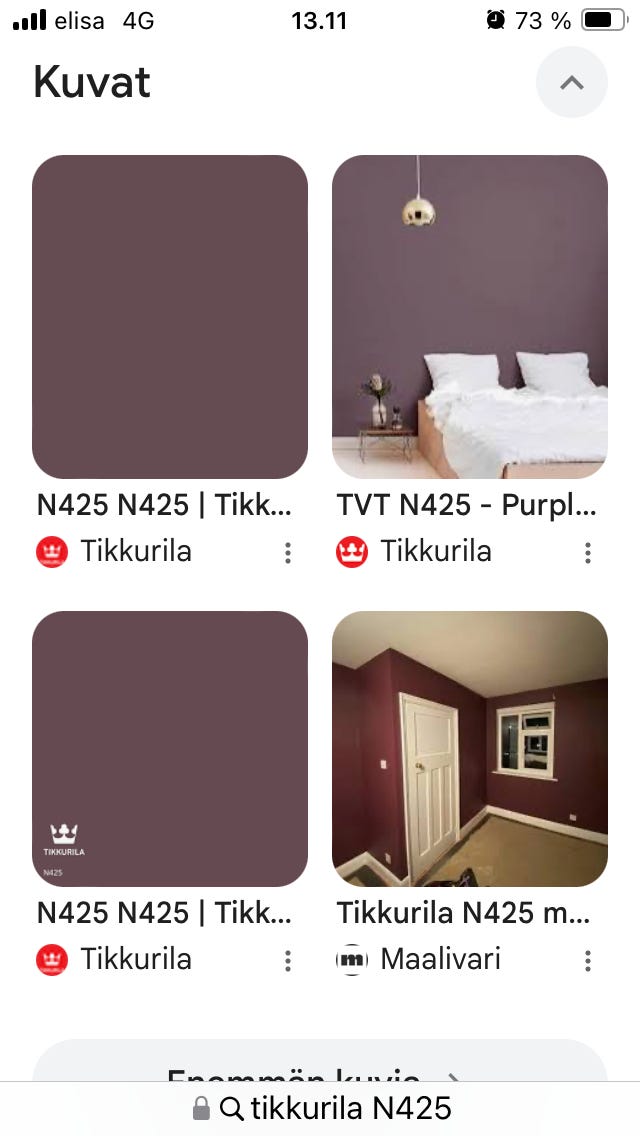Image resolution: width=640 pixels, height=1136 pixels.
Task: Tap the address bar showing tikkurila N425
Action: pyautogui.click(x=320, y=1108)
